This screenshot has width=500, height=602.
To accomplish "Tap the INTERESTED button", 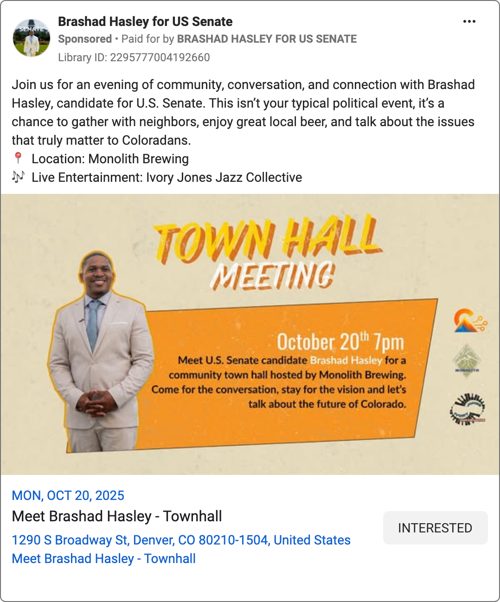I will 435,528.
